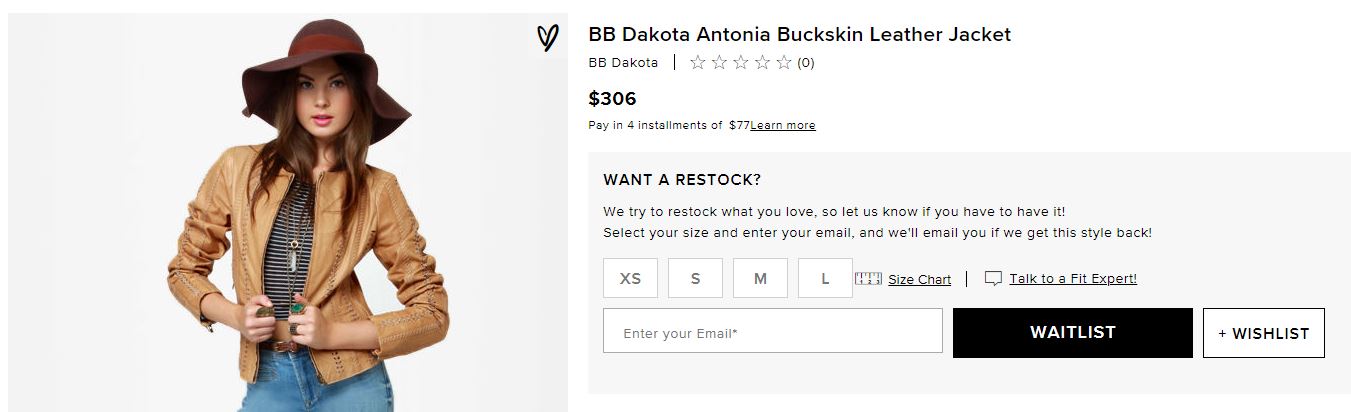This screenshot has width=1351, height=412.
Task: Select size S
Action: click(x=695, y=278)
